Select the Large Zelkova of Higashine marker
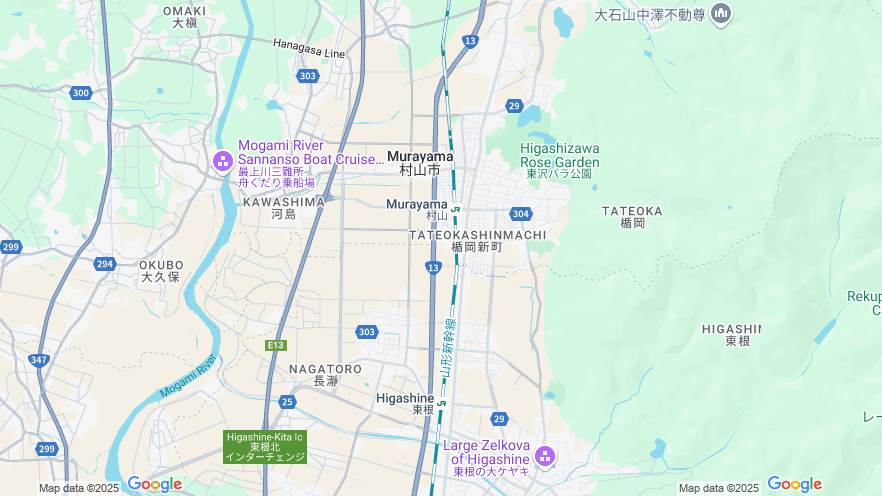Viewport: 882px width, 496px height. coord(545,457)
